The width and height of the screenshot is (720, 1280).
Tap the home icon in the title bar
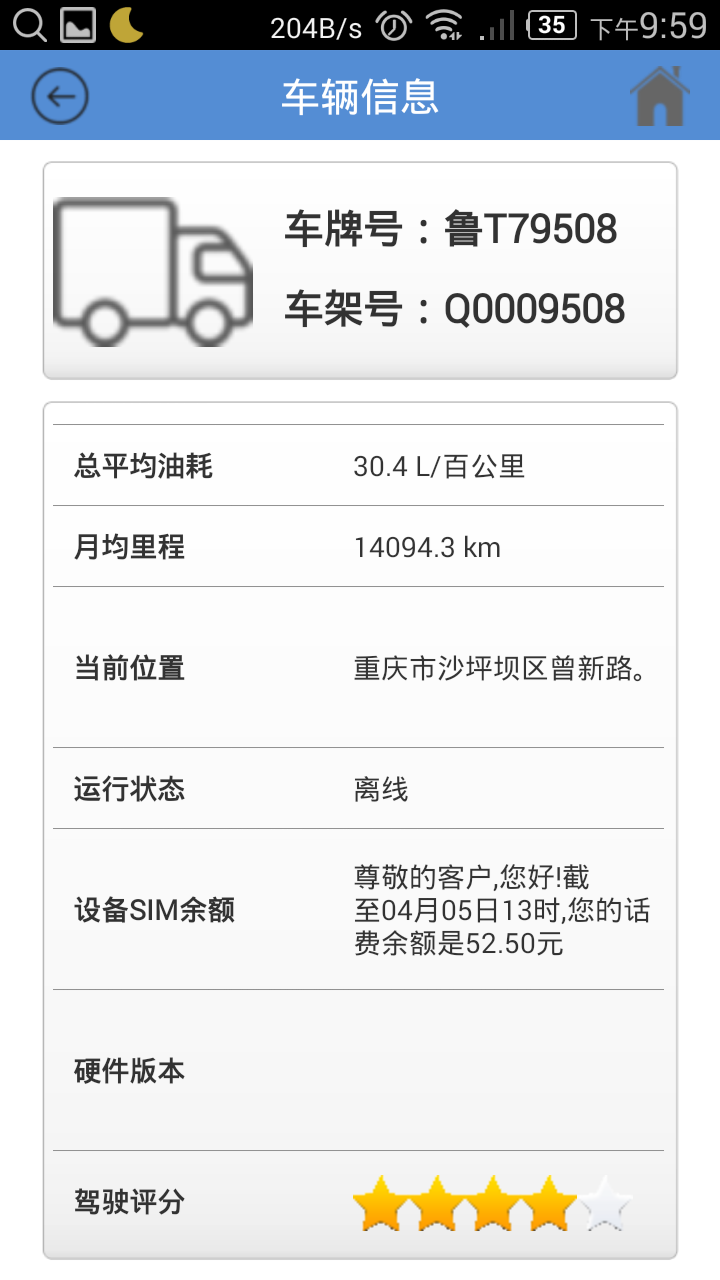pos(659,95)
